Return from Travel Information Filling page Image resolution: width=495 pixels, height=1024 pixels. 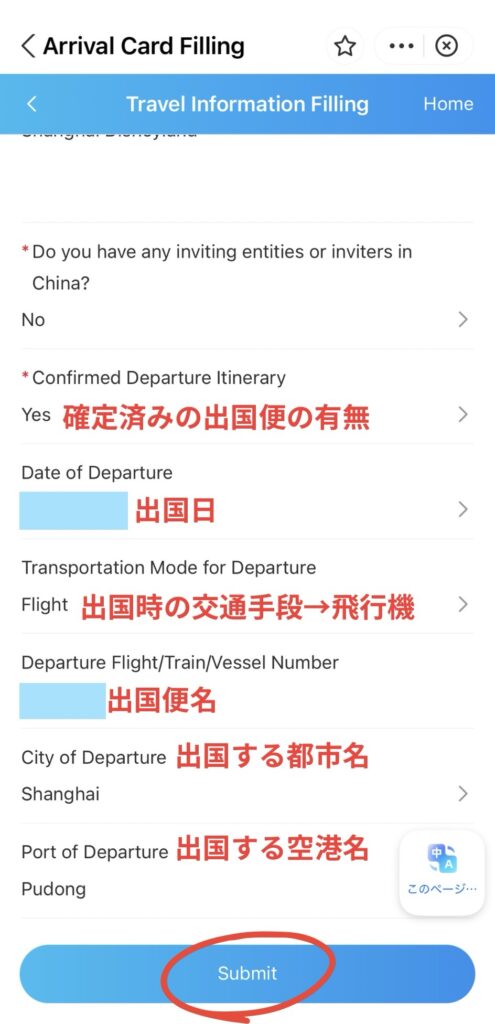(31, 104)
